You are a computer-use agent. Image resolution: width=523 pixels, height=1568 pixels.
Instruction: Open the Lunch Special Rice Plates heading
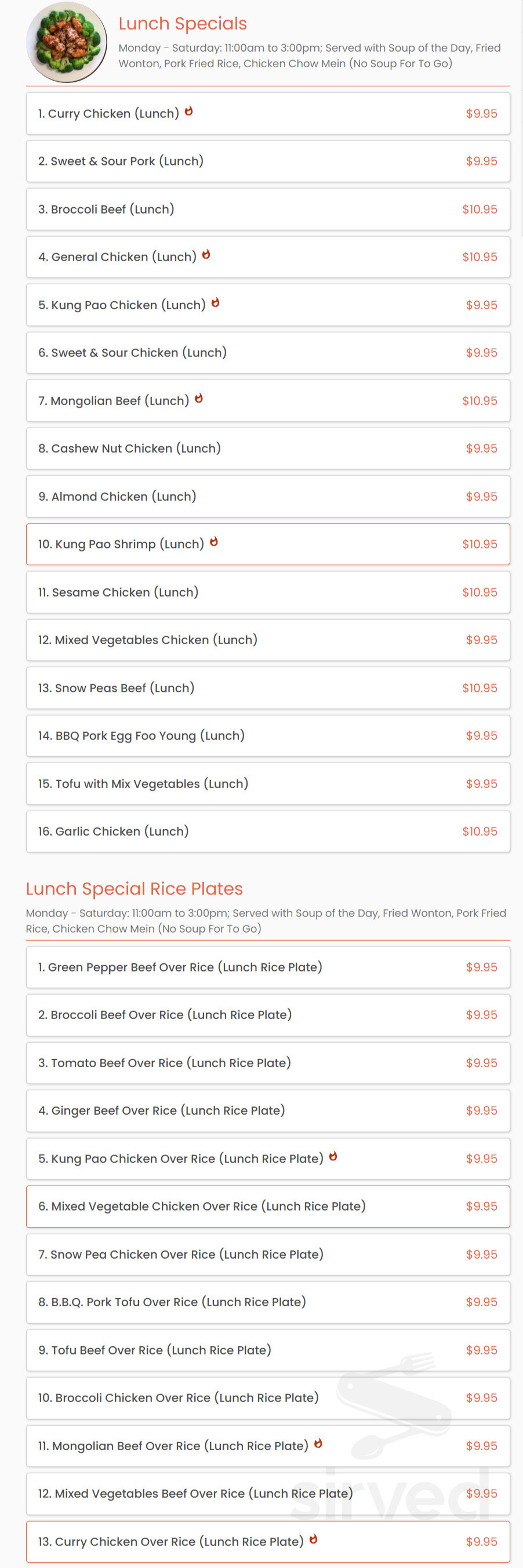point(135,888)
